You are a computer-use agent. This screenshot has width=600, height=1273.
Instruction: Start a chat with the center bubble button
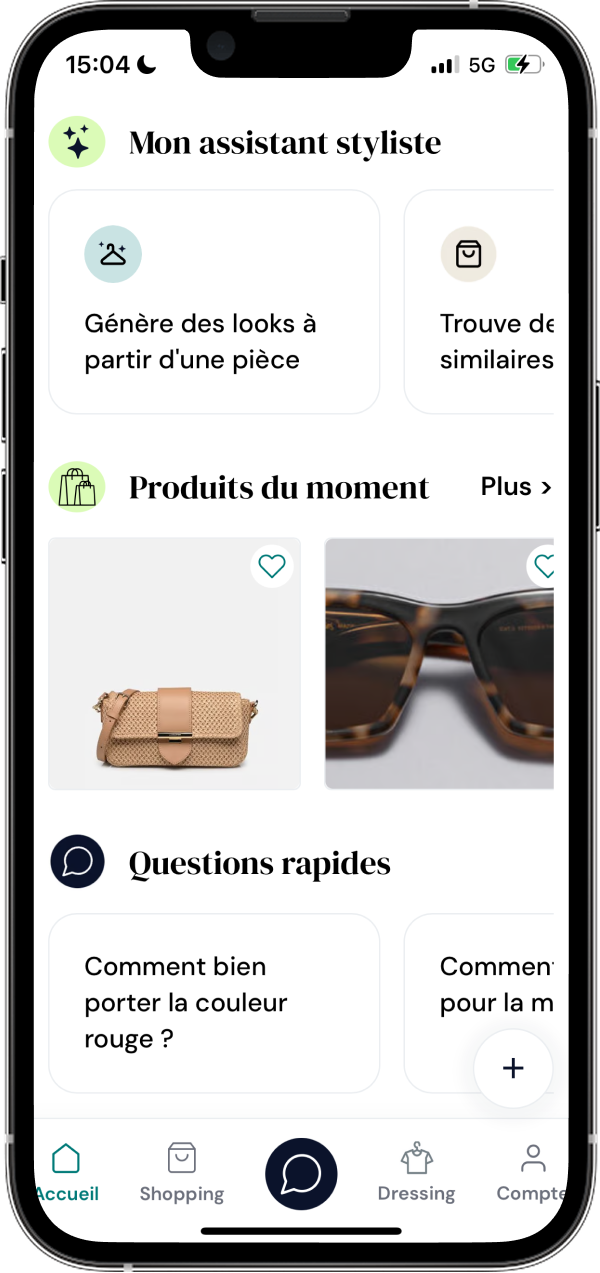301,1174
